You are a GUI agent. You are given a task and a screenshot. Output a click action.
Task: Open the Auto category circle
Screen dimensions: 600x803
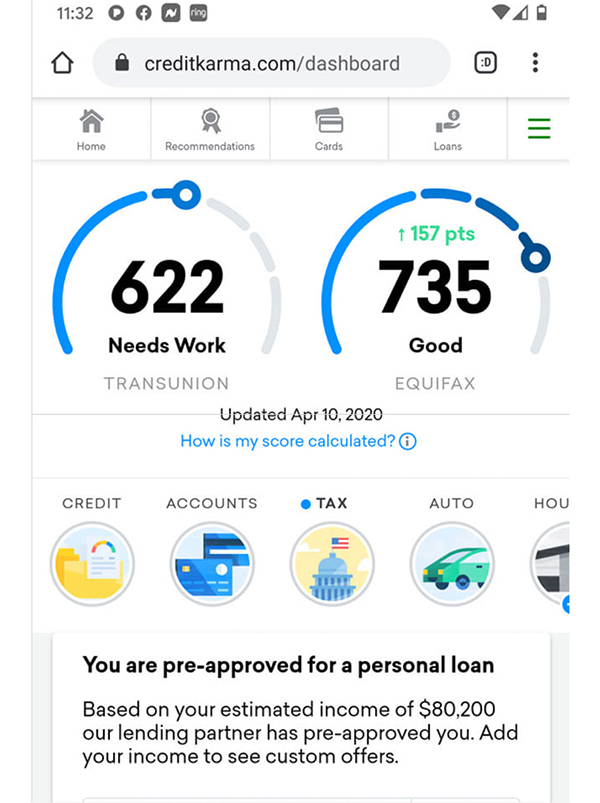451,564
